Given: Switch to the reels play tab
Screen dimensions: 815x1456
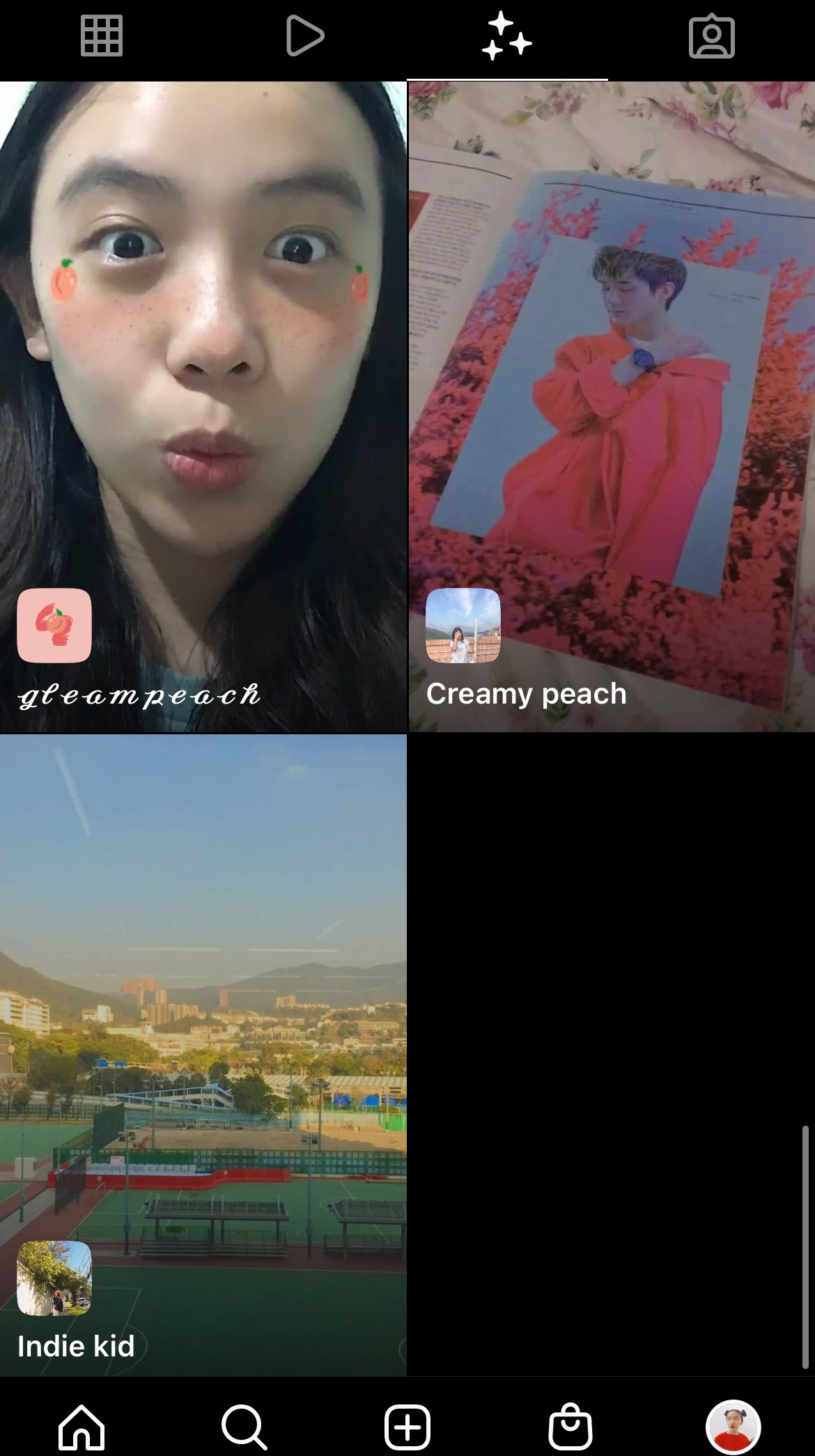Looking at the screenshot, I should click(305, 36).
